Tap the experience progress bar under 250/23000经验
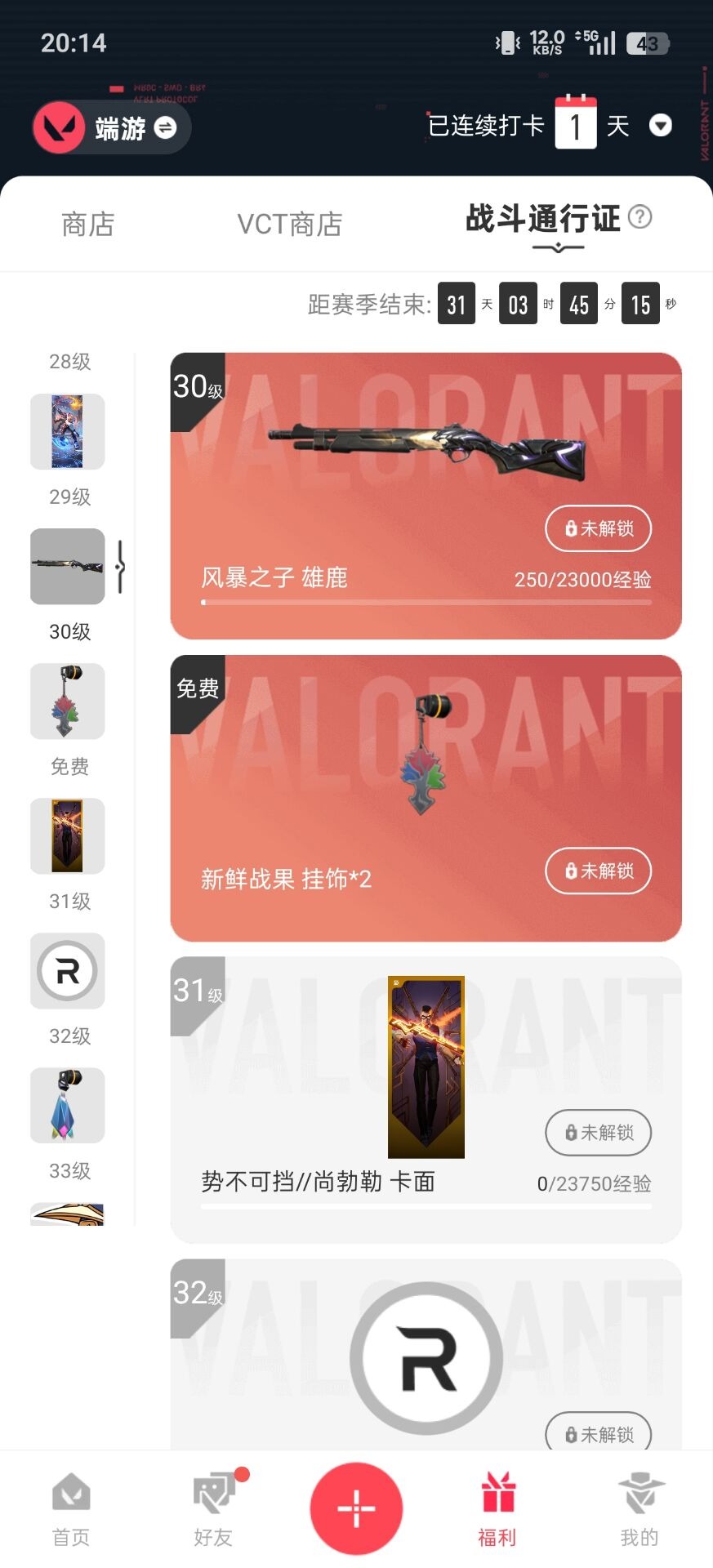This screenshot has width=713, height=1568. point(425,602)
